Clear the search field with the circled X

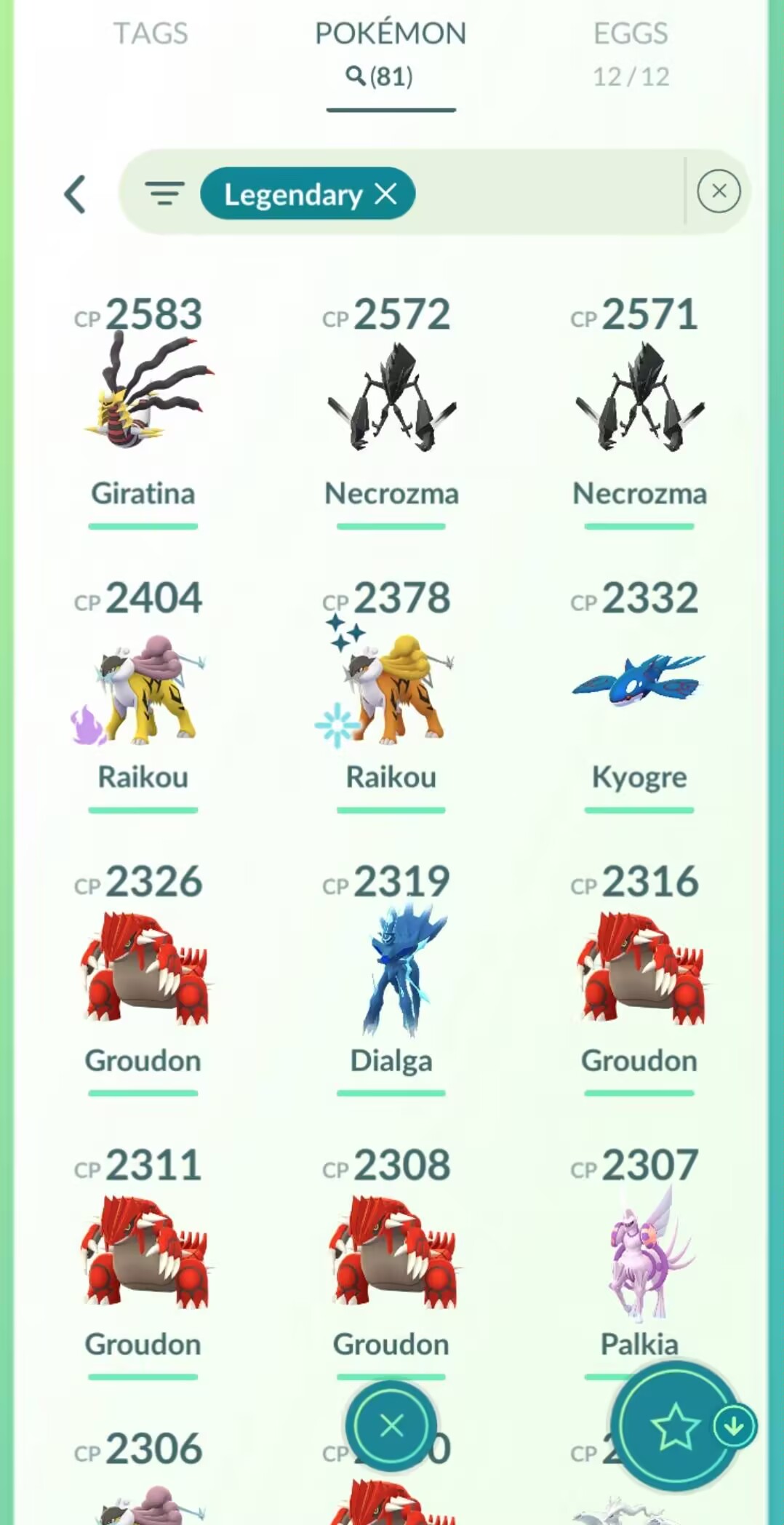[x=719, y=191]
